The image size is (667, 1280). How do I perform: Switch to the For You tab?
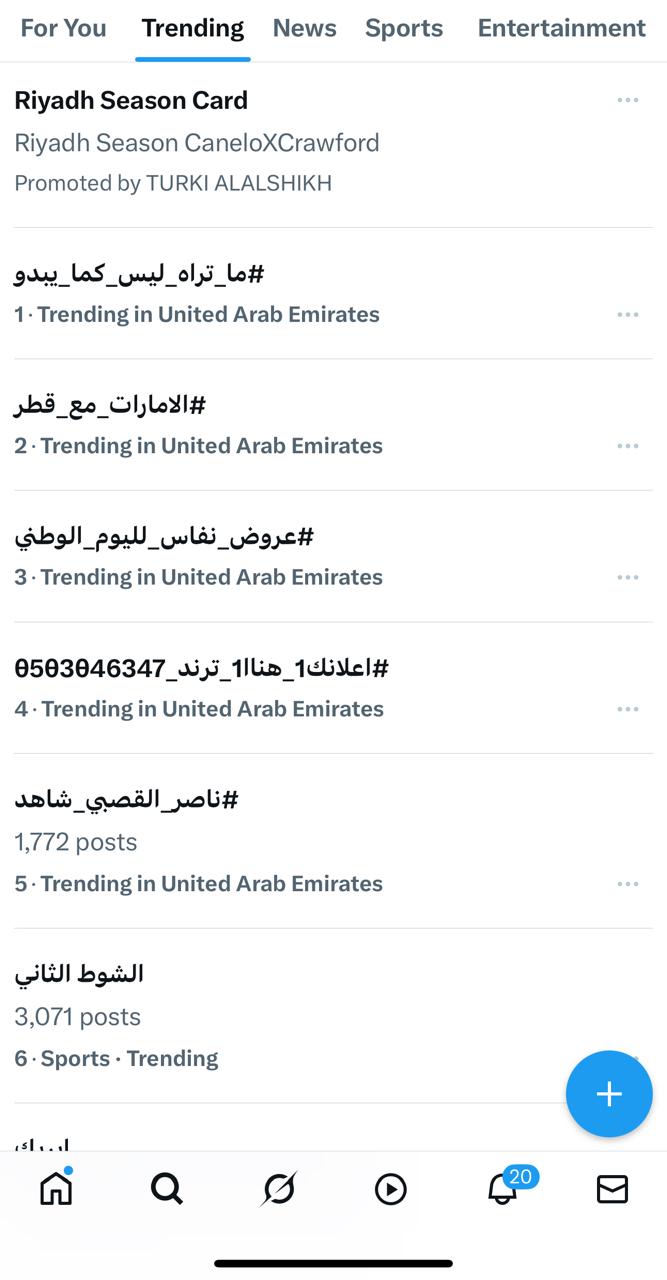tap(63, 28)
